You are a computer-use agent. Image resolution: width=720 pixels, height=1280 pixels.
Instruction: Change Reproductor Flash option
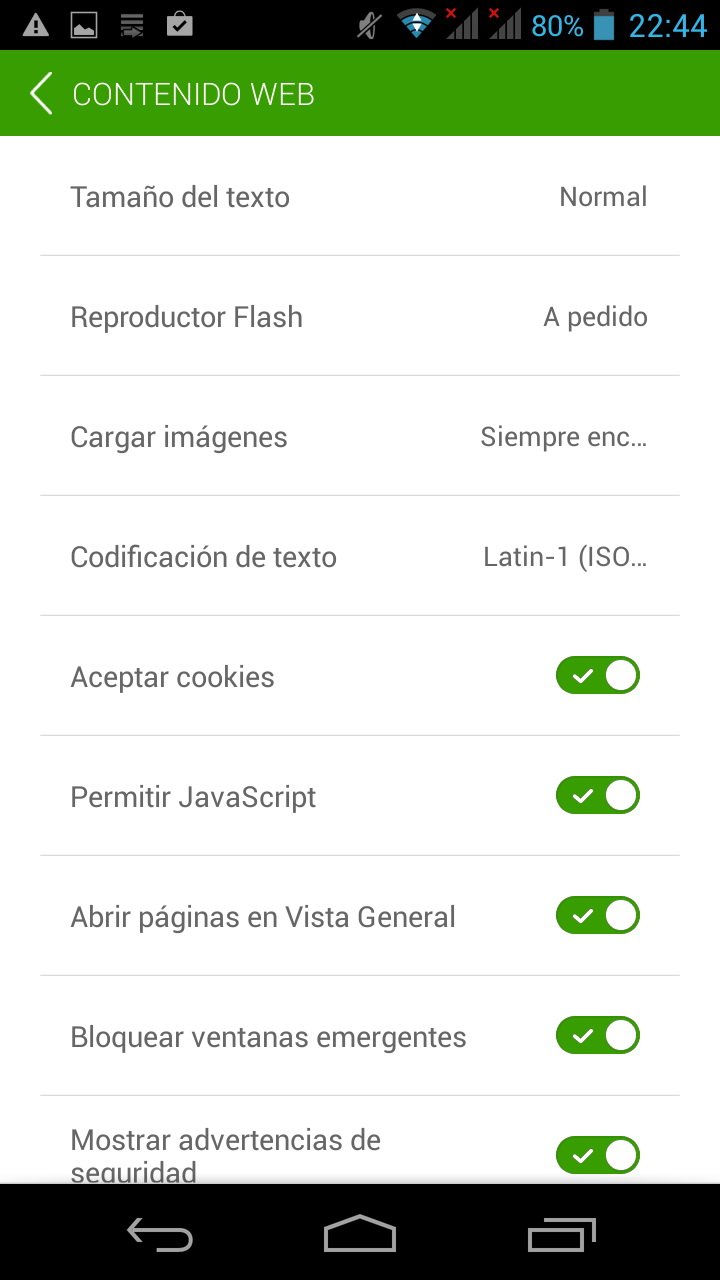pos(360,317)
